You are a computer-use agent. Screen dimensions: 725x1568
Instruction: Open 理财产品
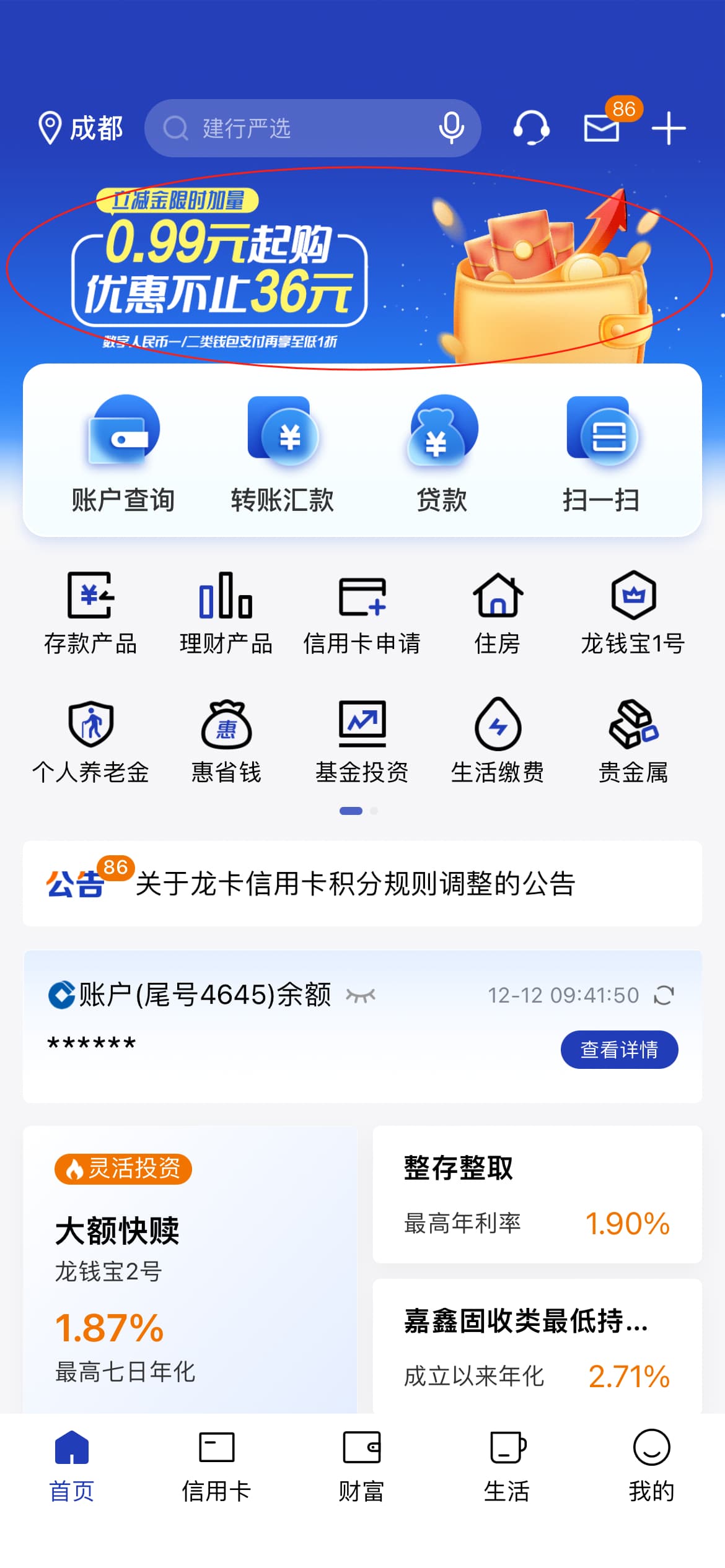coord(226,613)
